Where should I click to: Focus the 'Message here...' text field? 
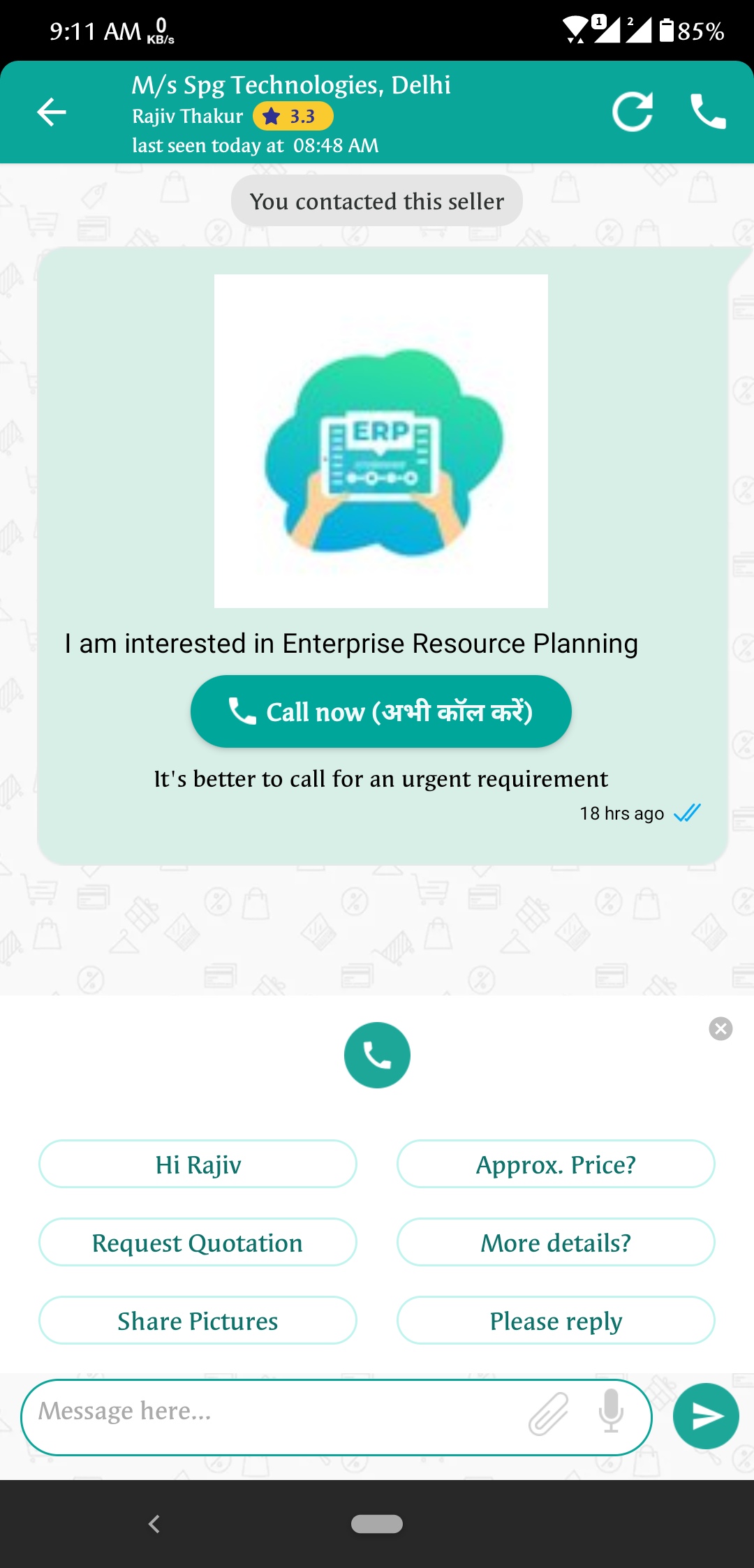[272, 1417]
